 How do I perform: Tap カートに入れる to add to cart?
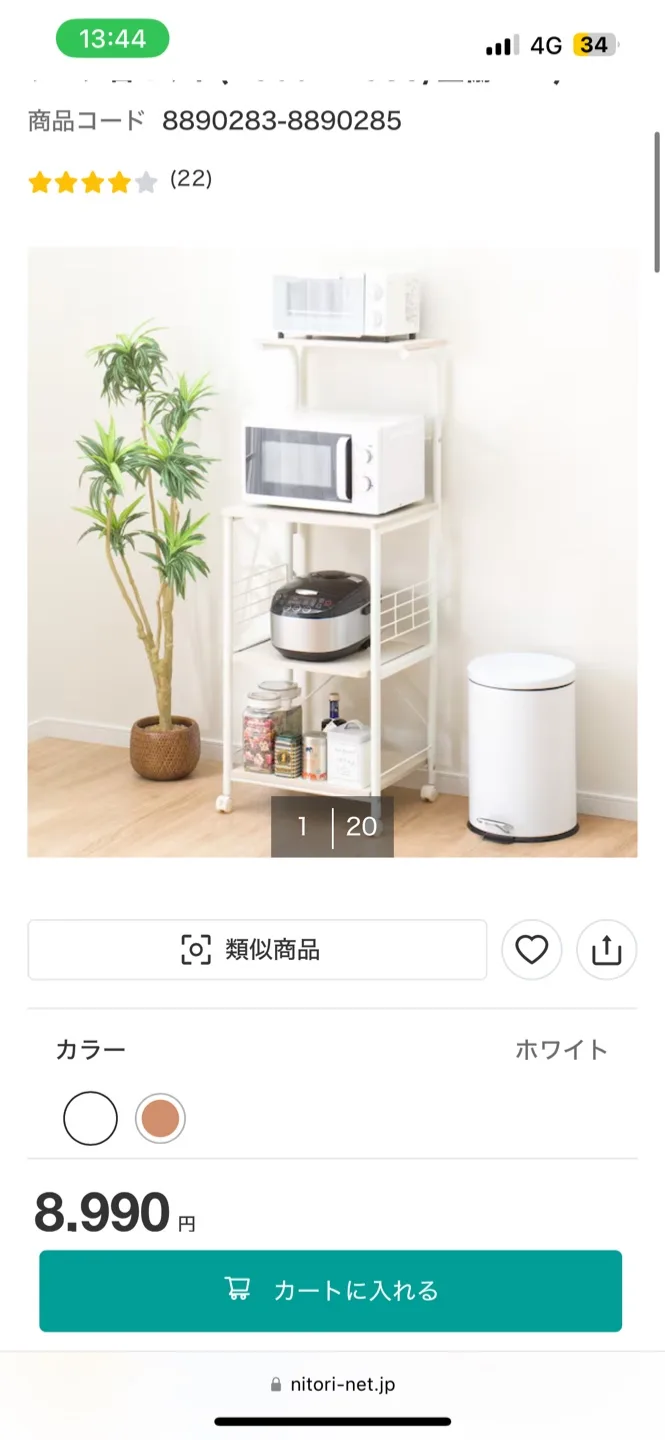[331, 1290]
